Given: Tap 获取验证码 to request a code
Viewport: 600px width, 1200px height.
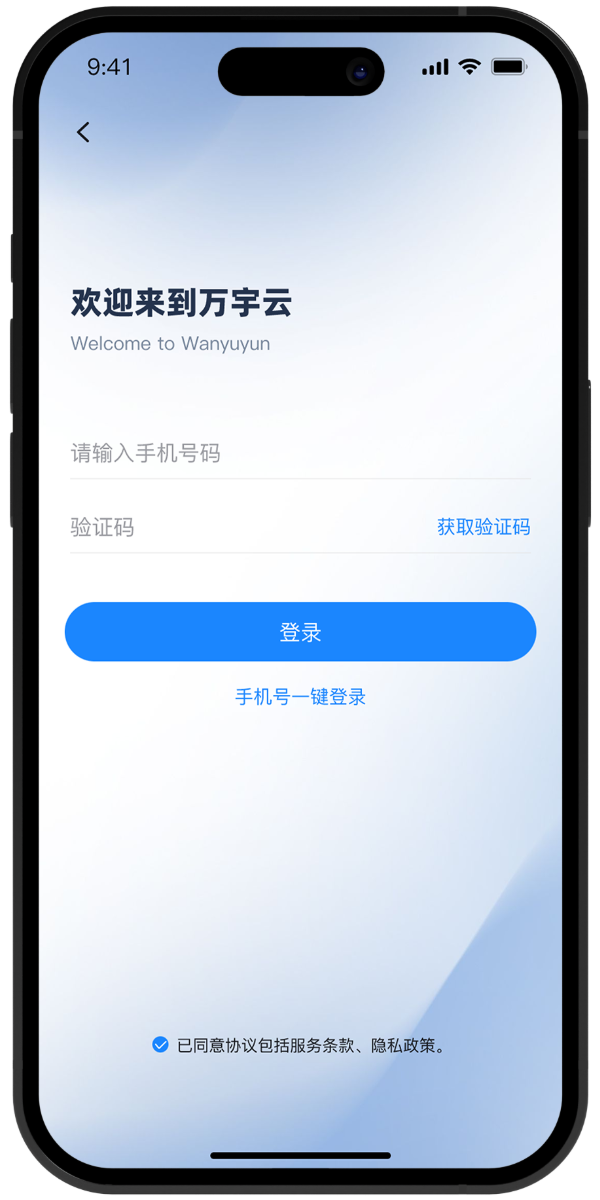Looking at the screenshot, I should point(483,527).
